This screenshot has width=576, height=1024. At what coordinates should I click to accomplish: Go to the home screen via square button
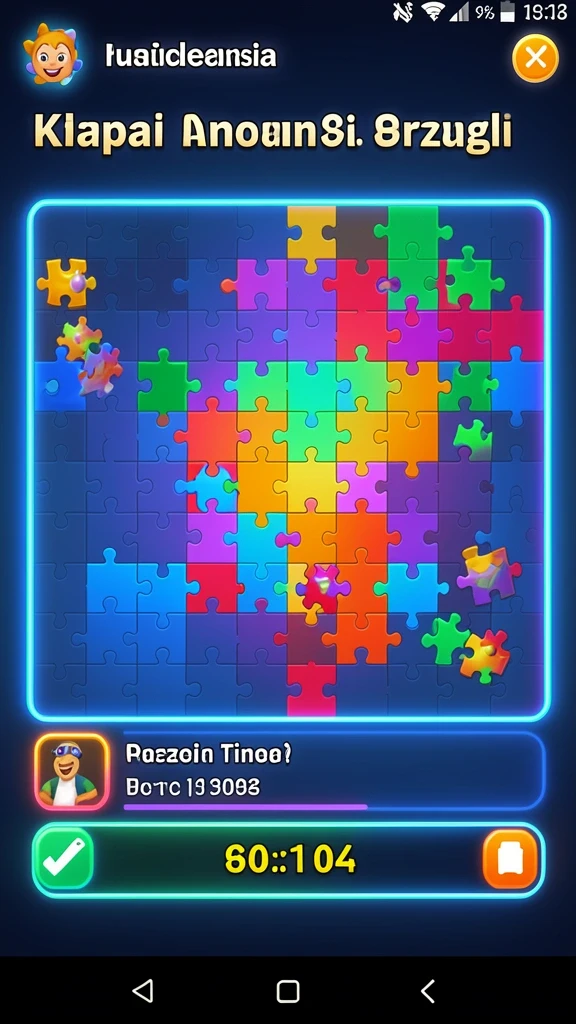(x=288, y=991)
